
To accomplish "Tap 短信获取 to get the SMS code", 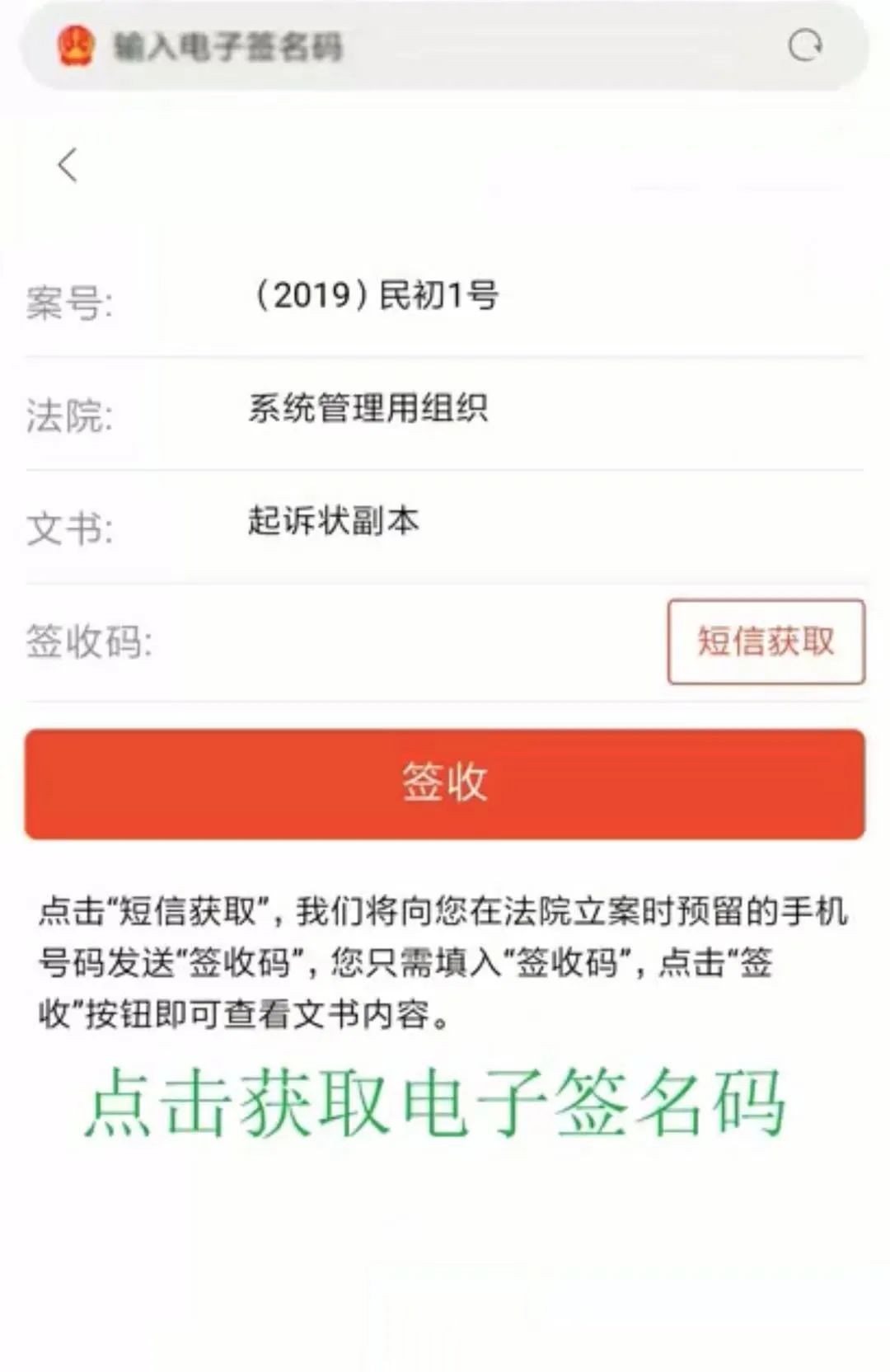I will (x=766, y=641).
